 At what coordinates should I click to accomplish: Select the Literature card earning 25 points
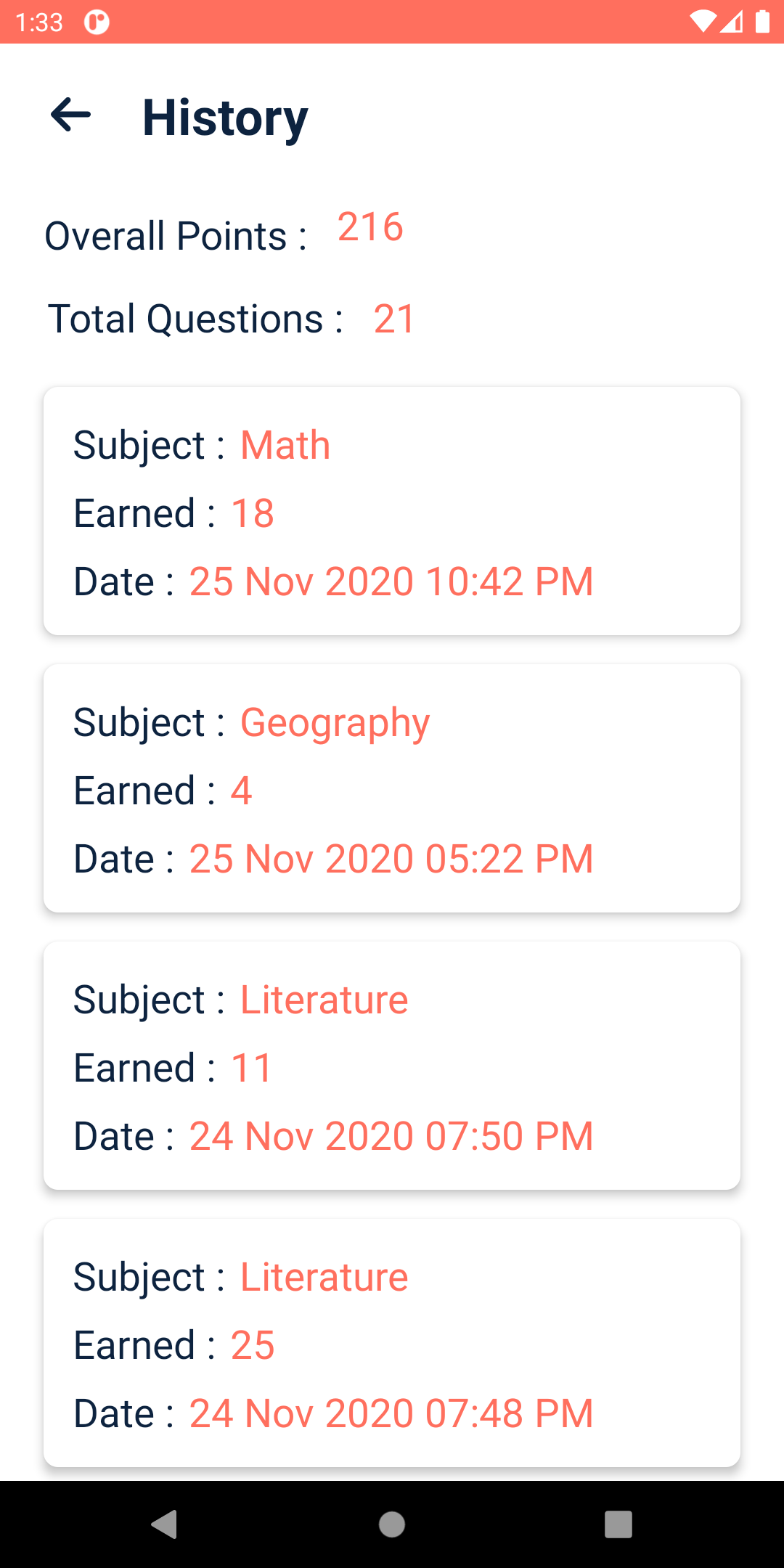pos(392,1343)
